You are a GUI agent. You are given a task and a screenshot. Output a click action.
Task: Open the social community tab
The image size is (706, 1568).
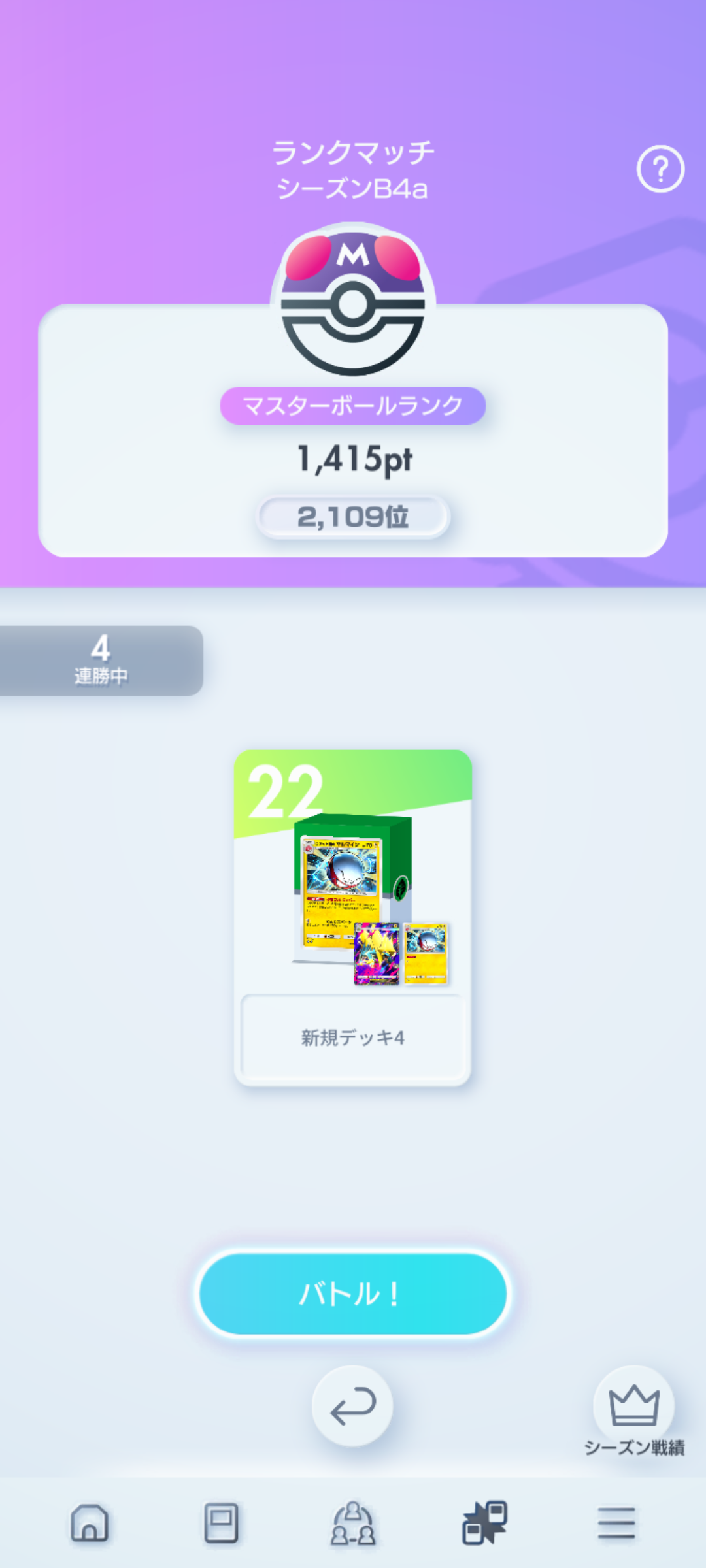(353, 1523)
